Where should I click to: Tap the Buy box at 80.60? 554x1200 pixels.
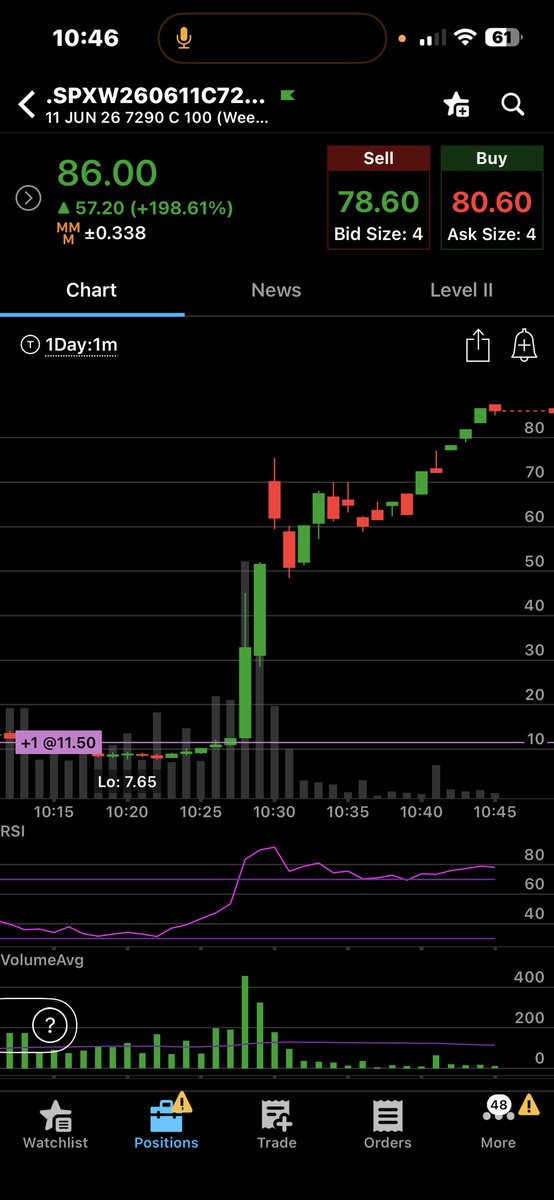click(491, 198)
